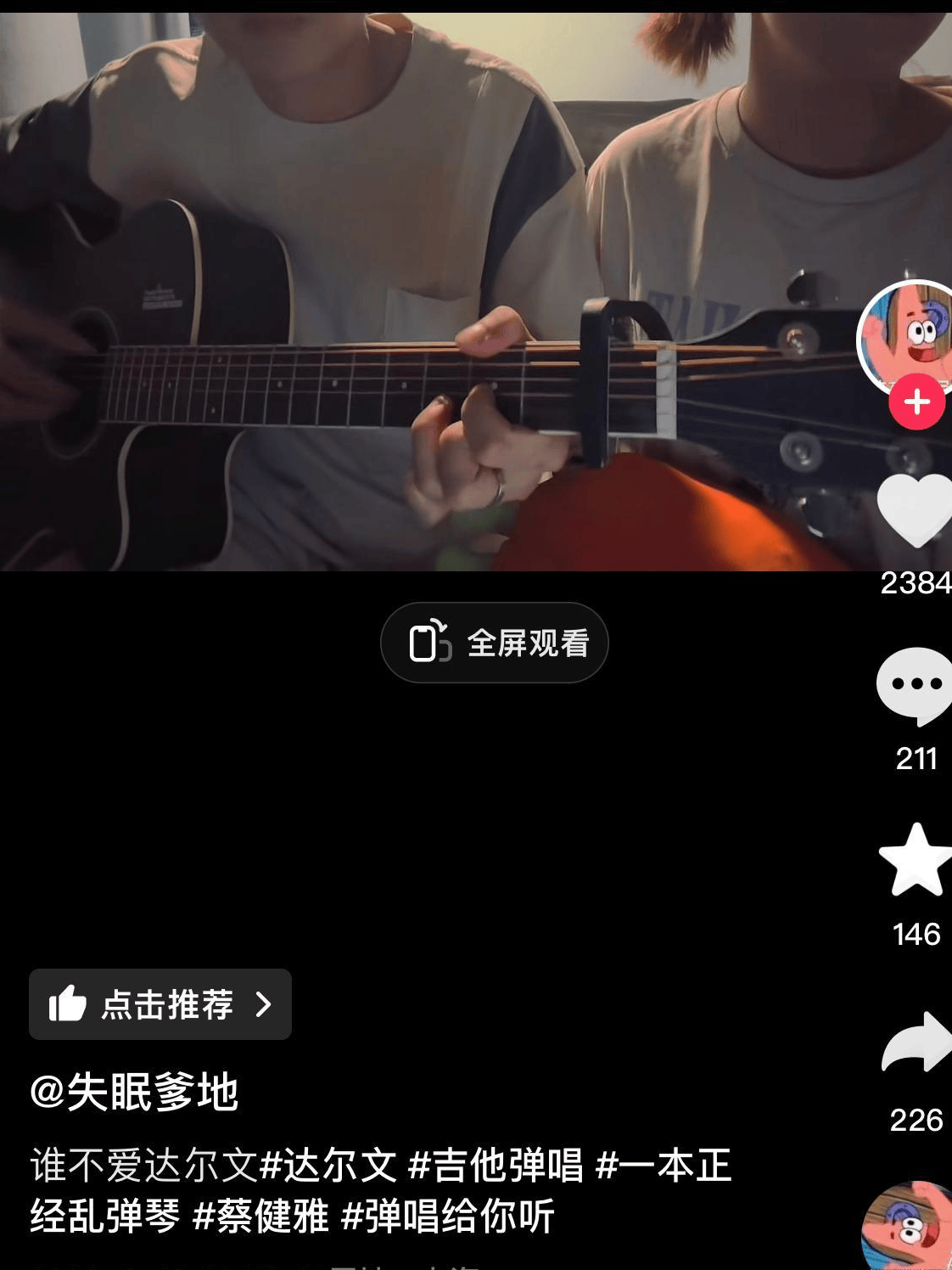This screenshot has width=952, height=1270.
Task: Follow the creator with the red plus button
Action: coord(916,402)
